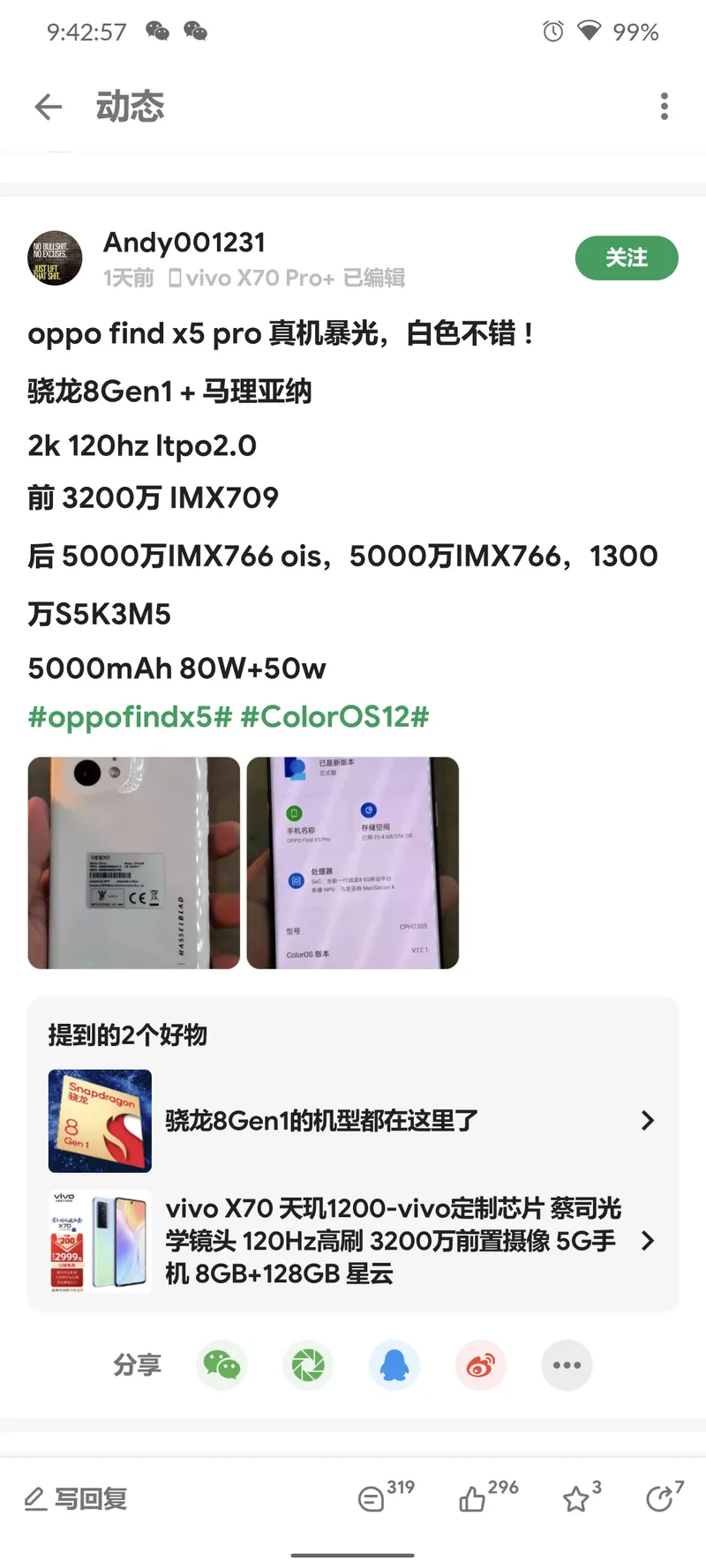Go back using the arrow
This screenshot has width=706, height=1568.
pyautogui.click(x=48, y=107)
